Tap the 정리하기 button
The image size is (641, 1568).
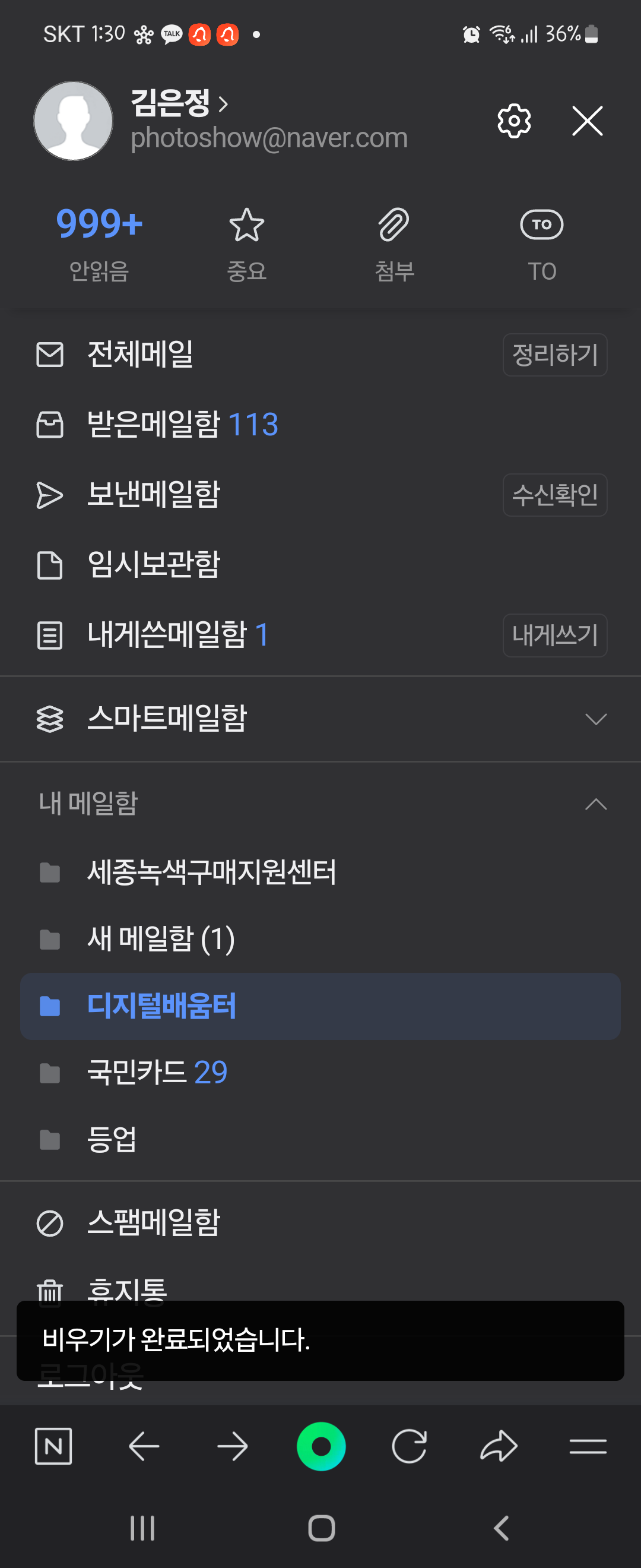pos(554,355)
